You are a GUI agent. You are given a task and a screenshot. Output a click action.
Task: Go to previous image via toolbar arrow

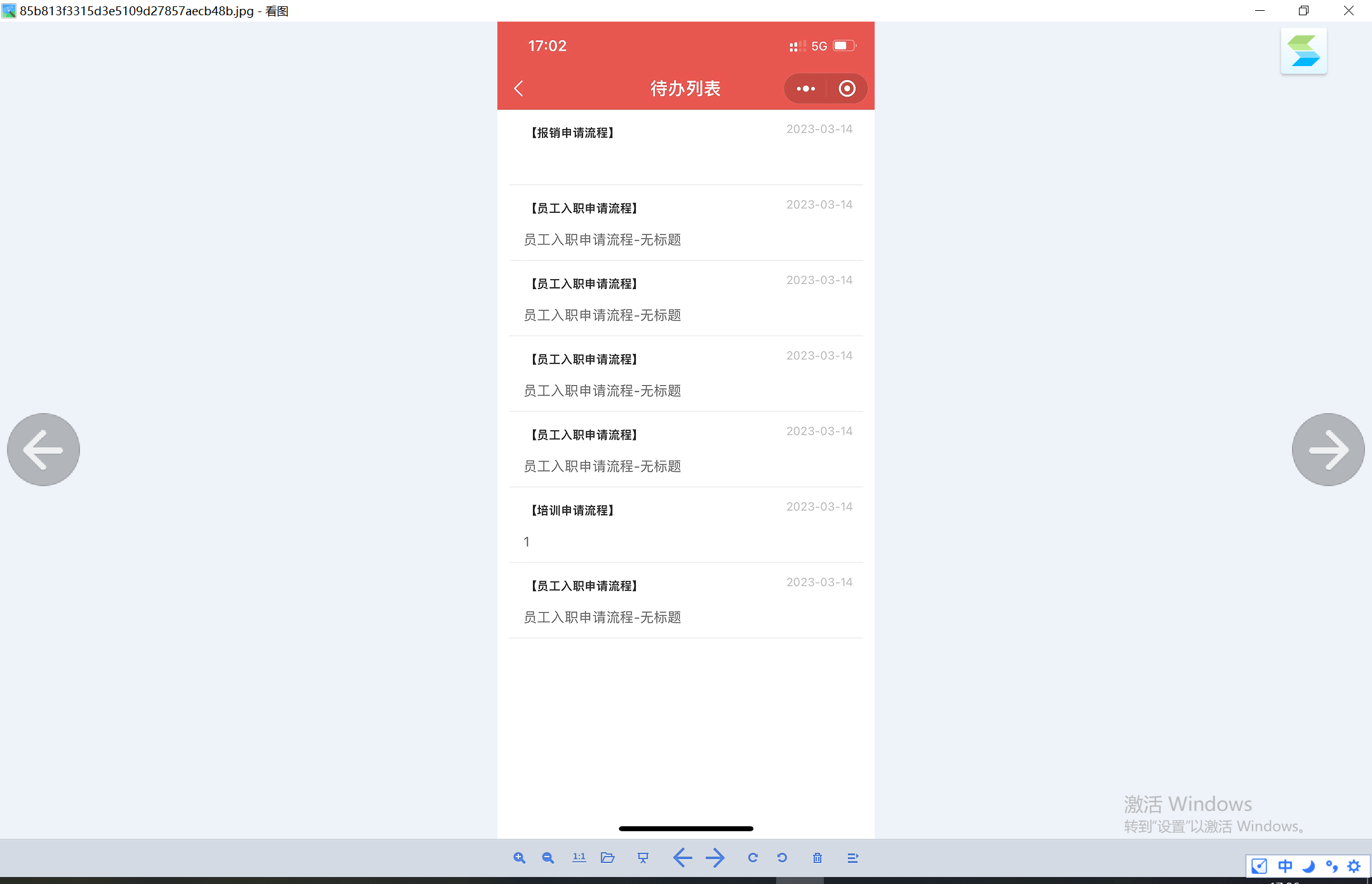tap(682, 858)
